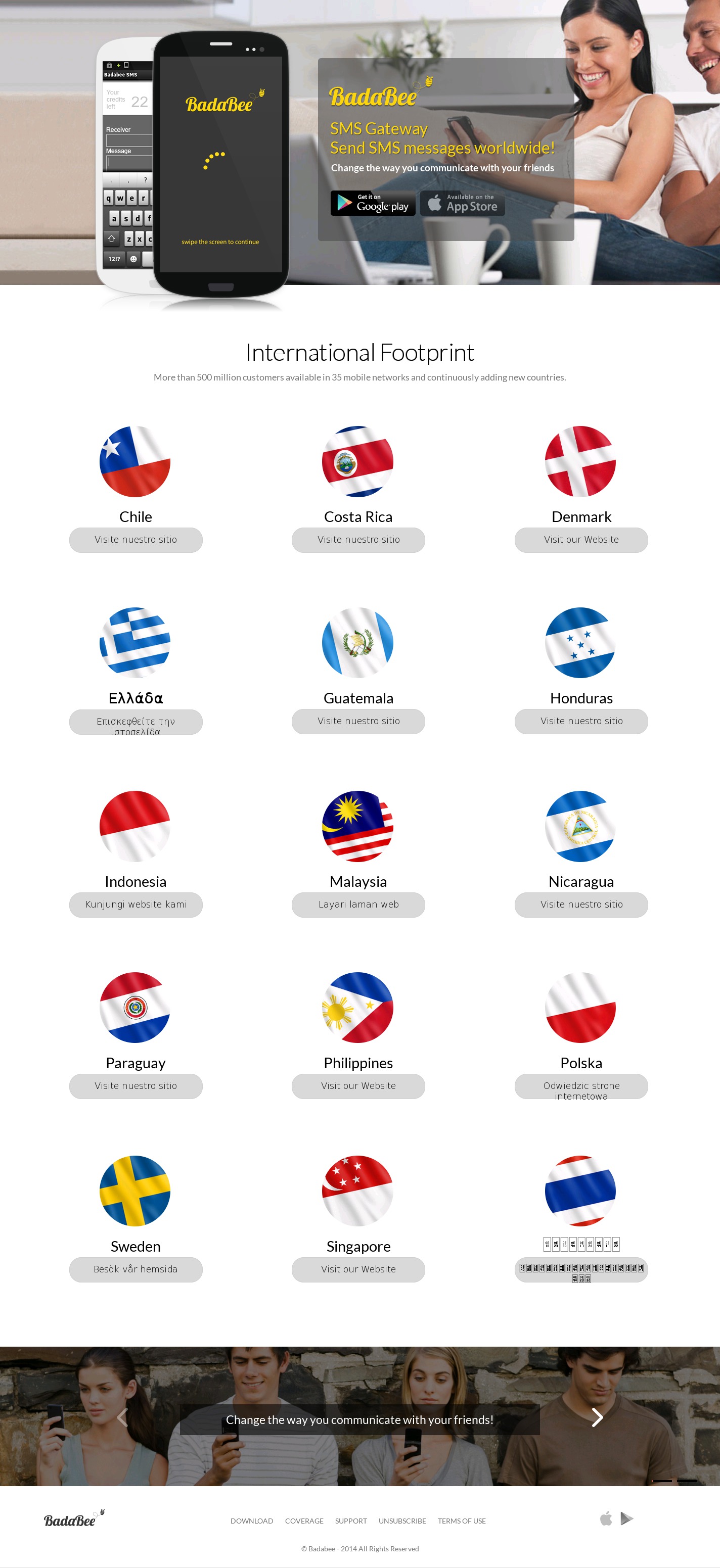Open the Download footer link
Image resolution: width=720 pixels, height=1568 pixels.
[252, 1521]
